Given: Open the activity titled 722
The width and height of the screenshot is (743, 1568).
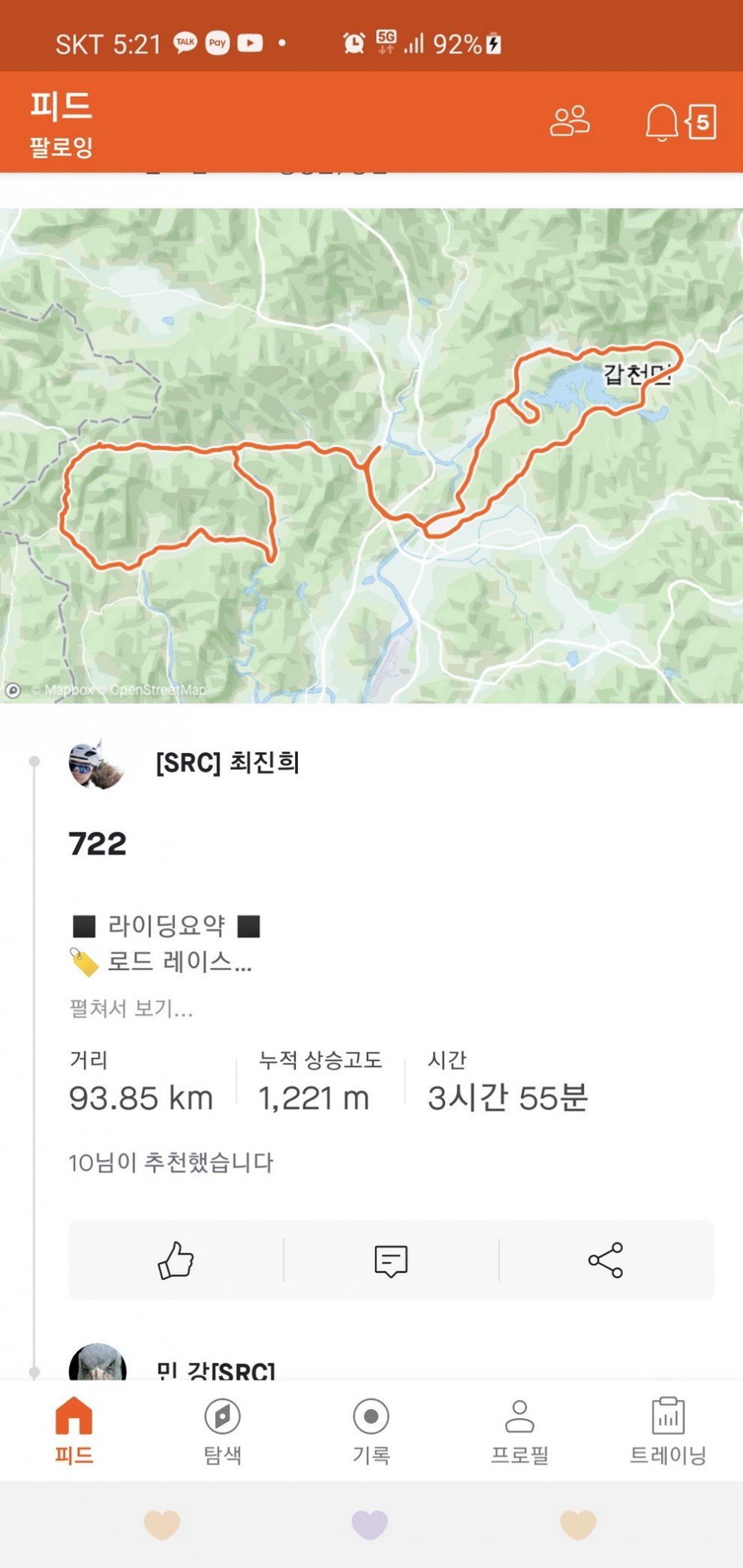Looking at the screenshot, I should 98,844.
